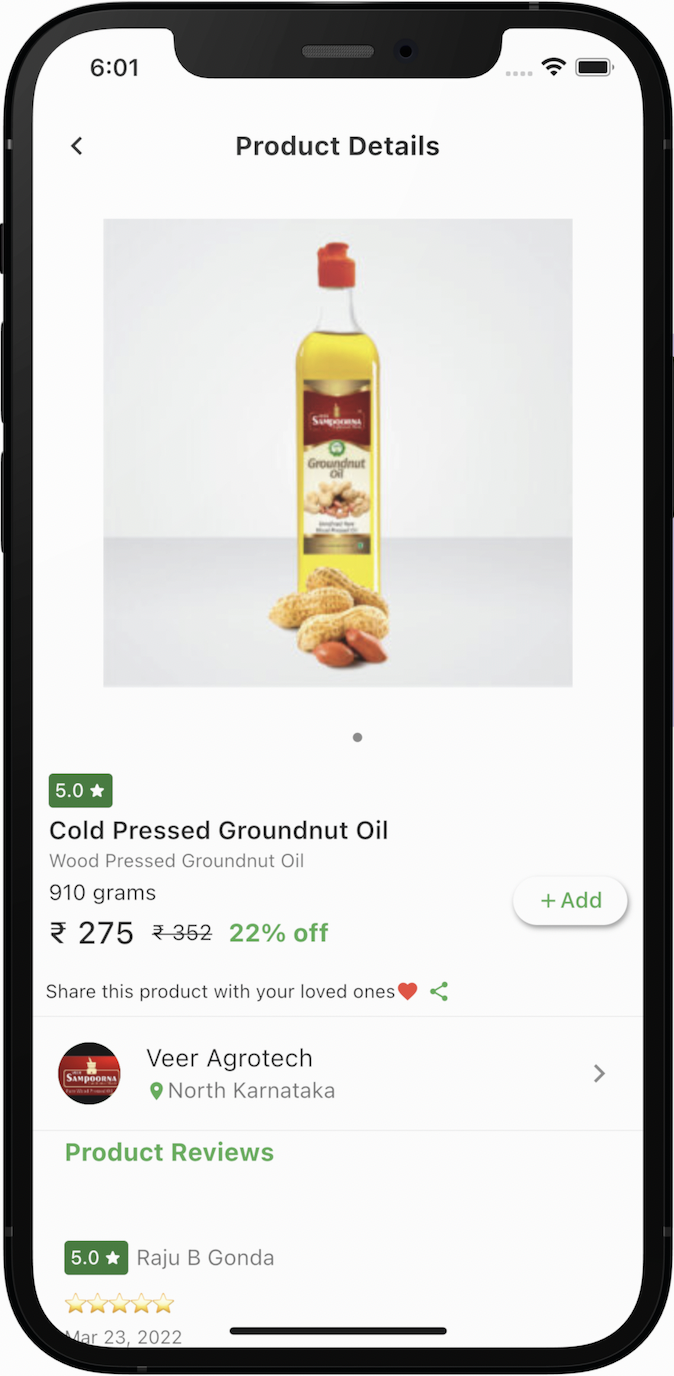Add Groundnut Oil to cart
Viewport: 674px width, 1376px height.
570,900
